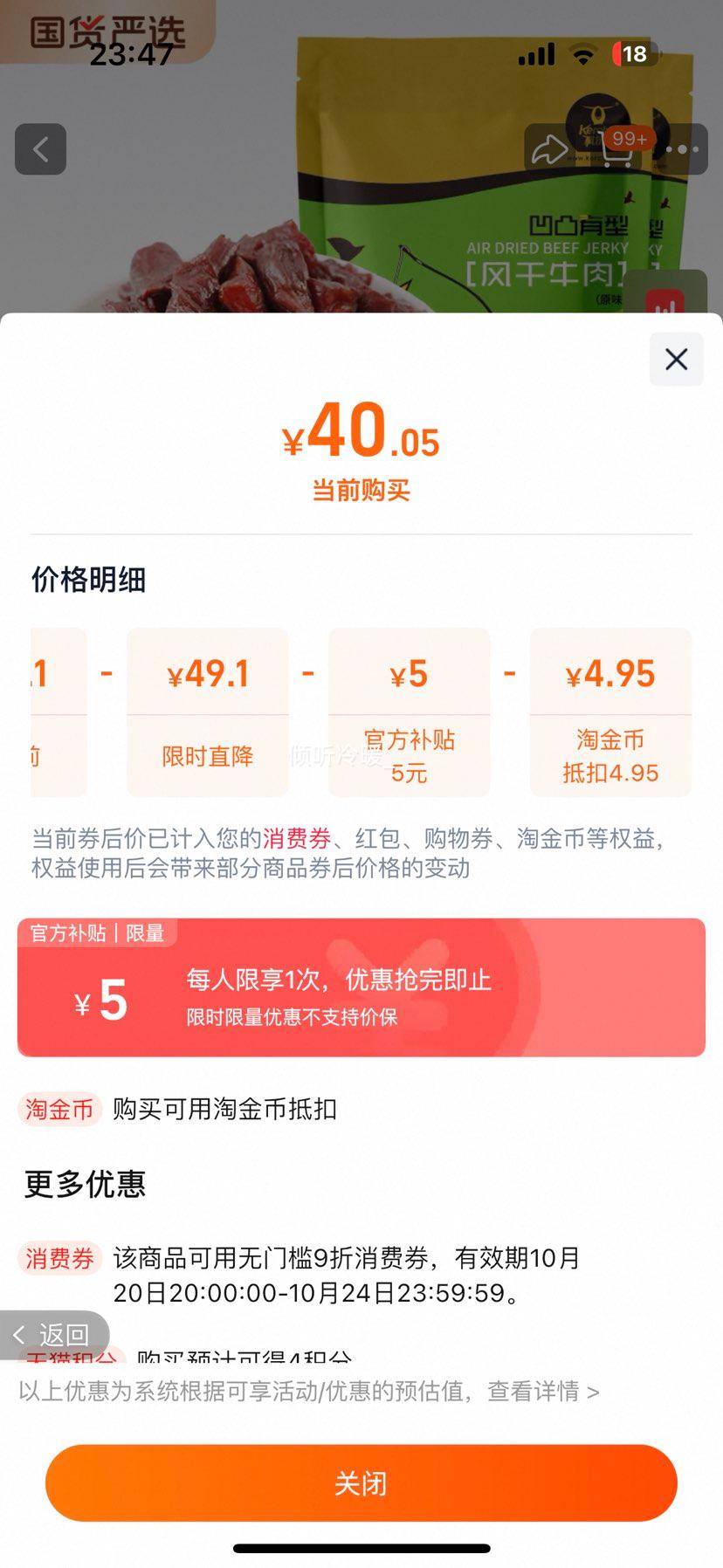This screenshot has height=1568, width=723.
Task: Share this beef jerky product
Action: (x=549, y=149)
